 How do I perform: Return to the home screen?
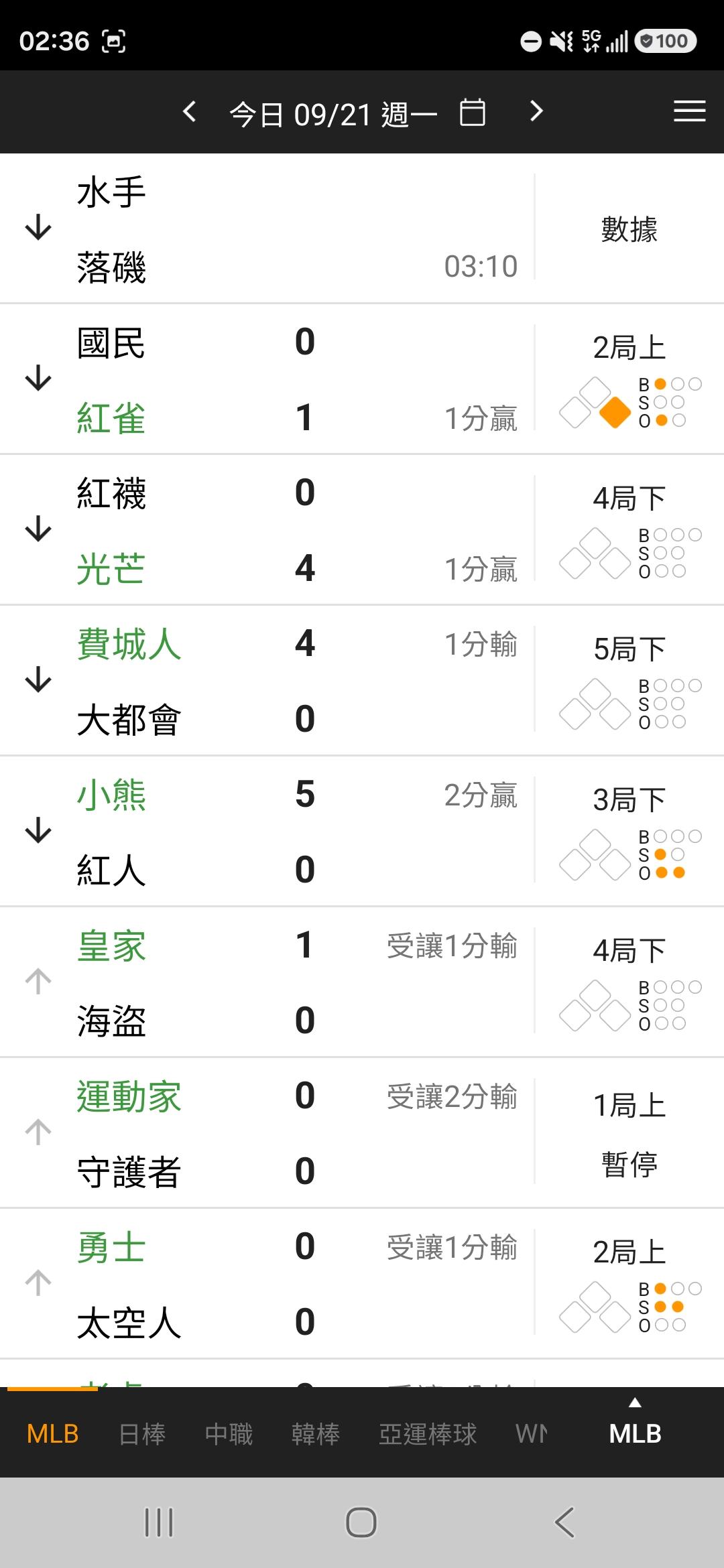point(361,1522)
